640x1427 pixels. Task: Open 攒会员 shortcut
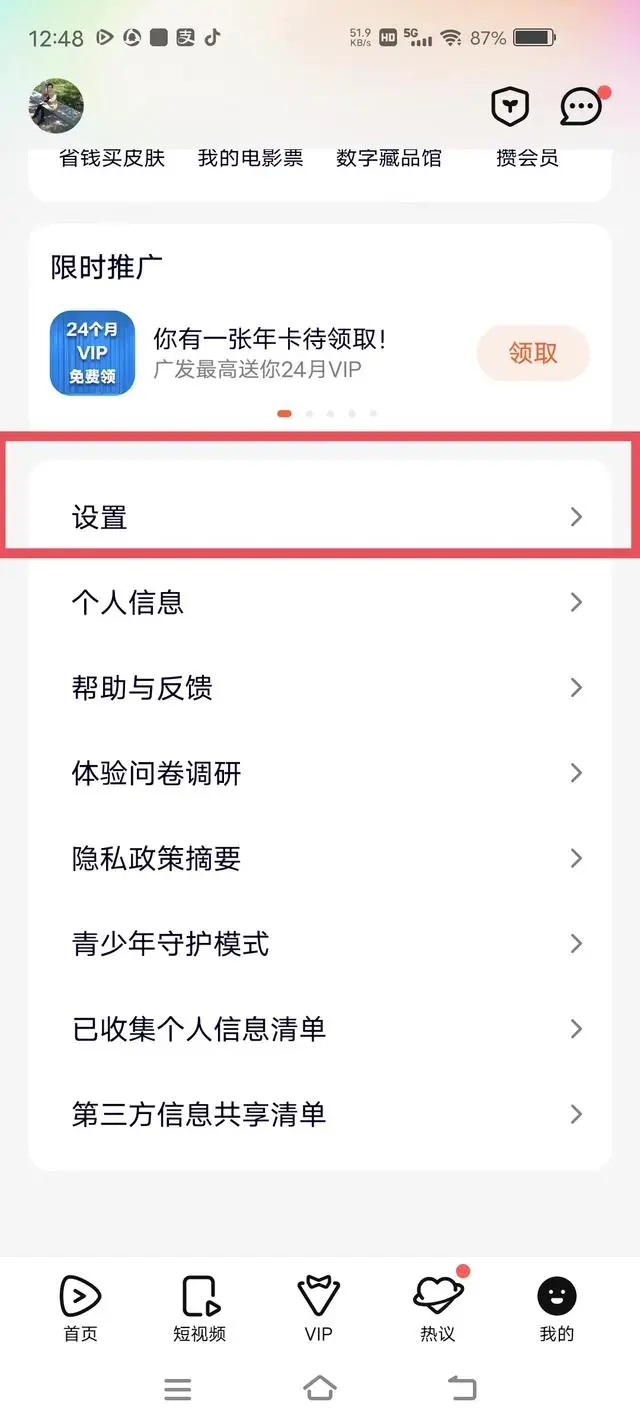[527, 158]
